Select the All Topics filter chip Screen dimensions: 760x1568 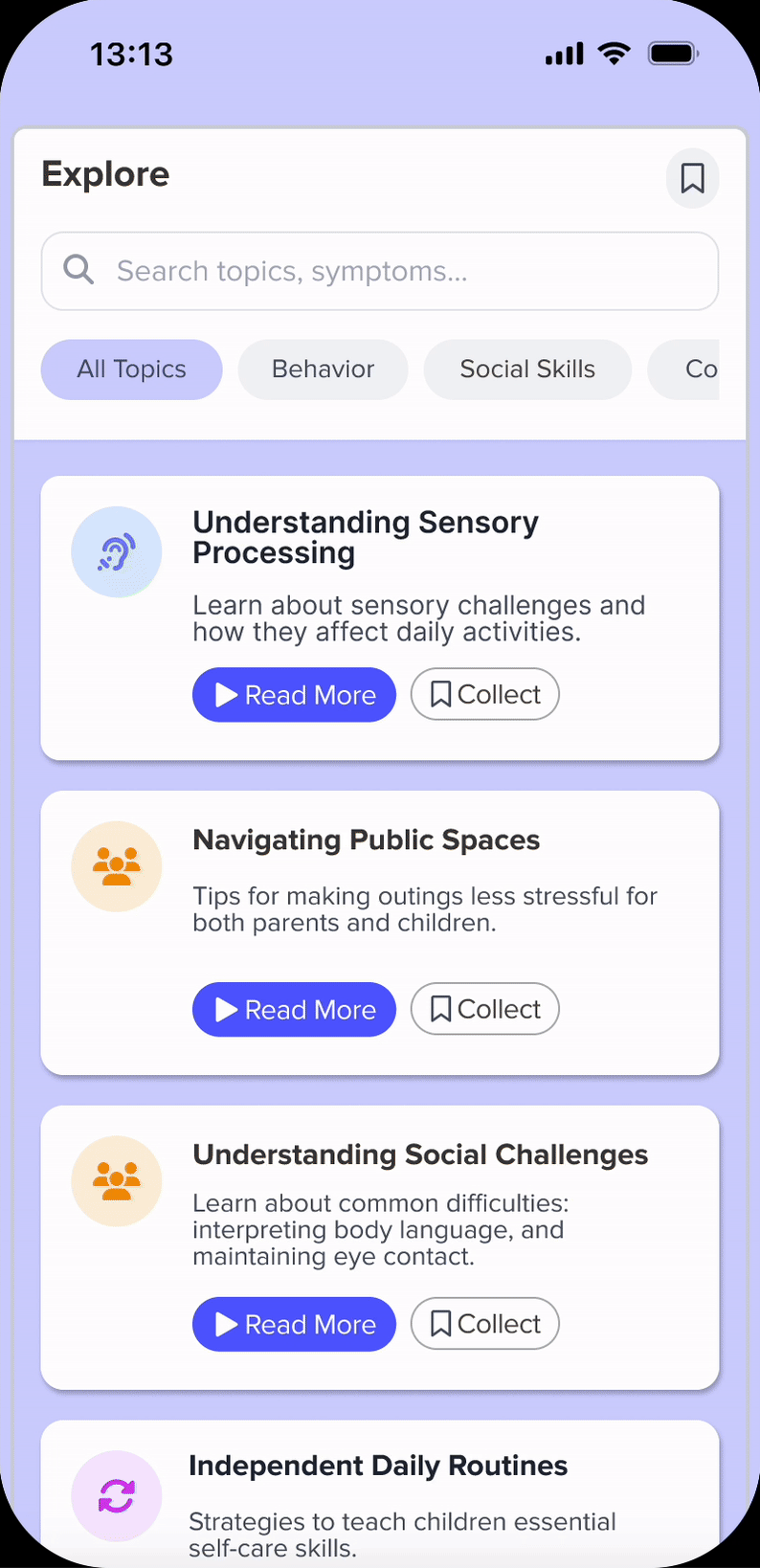(132, 370)
